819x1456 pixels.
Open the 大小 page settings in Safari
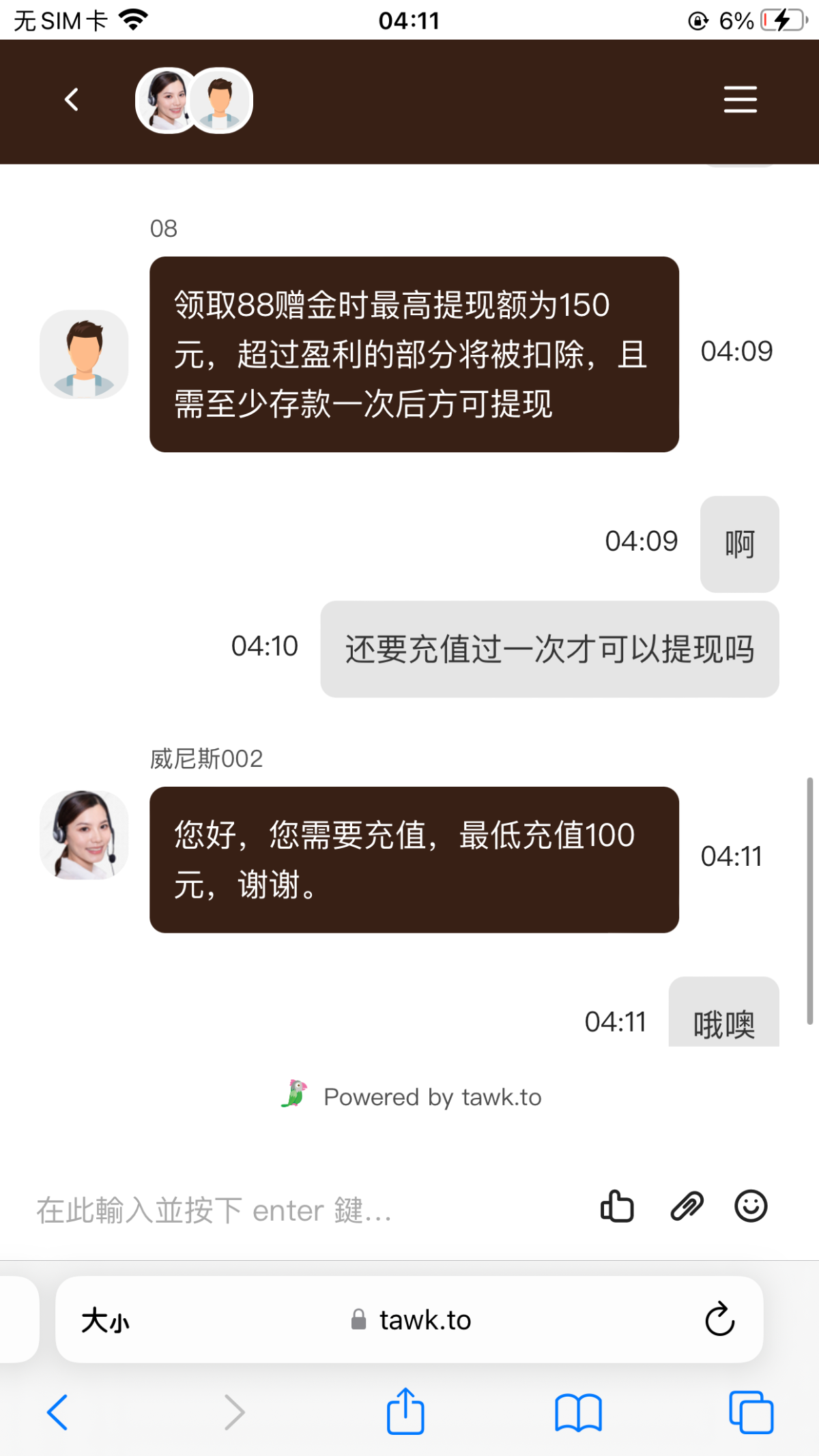(x=105, y=1320)
